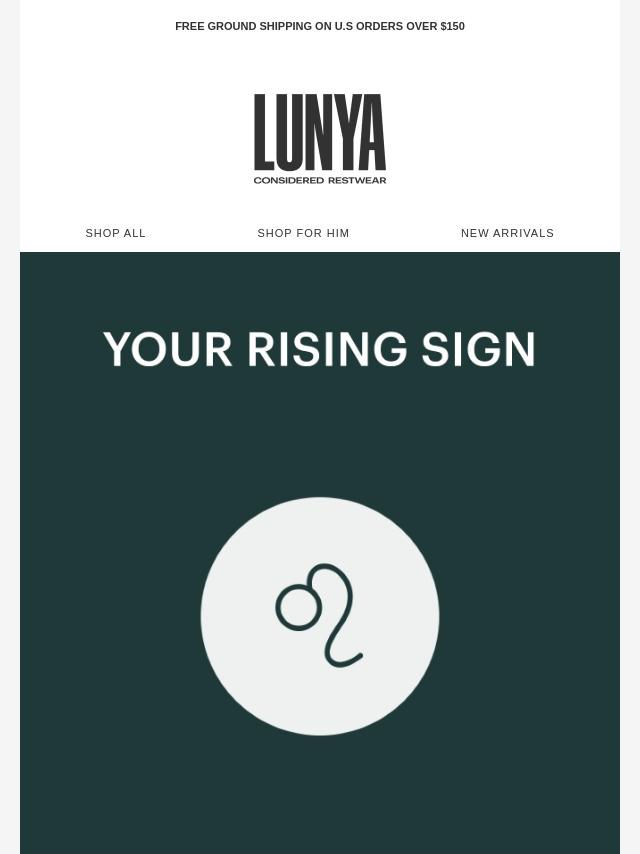Open the Your Rising Sign banner
This screenshot has height=854, width=640.
tap(320, 552)
